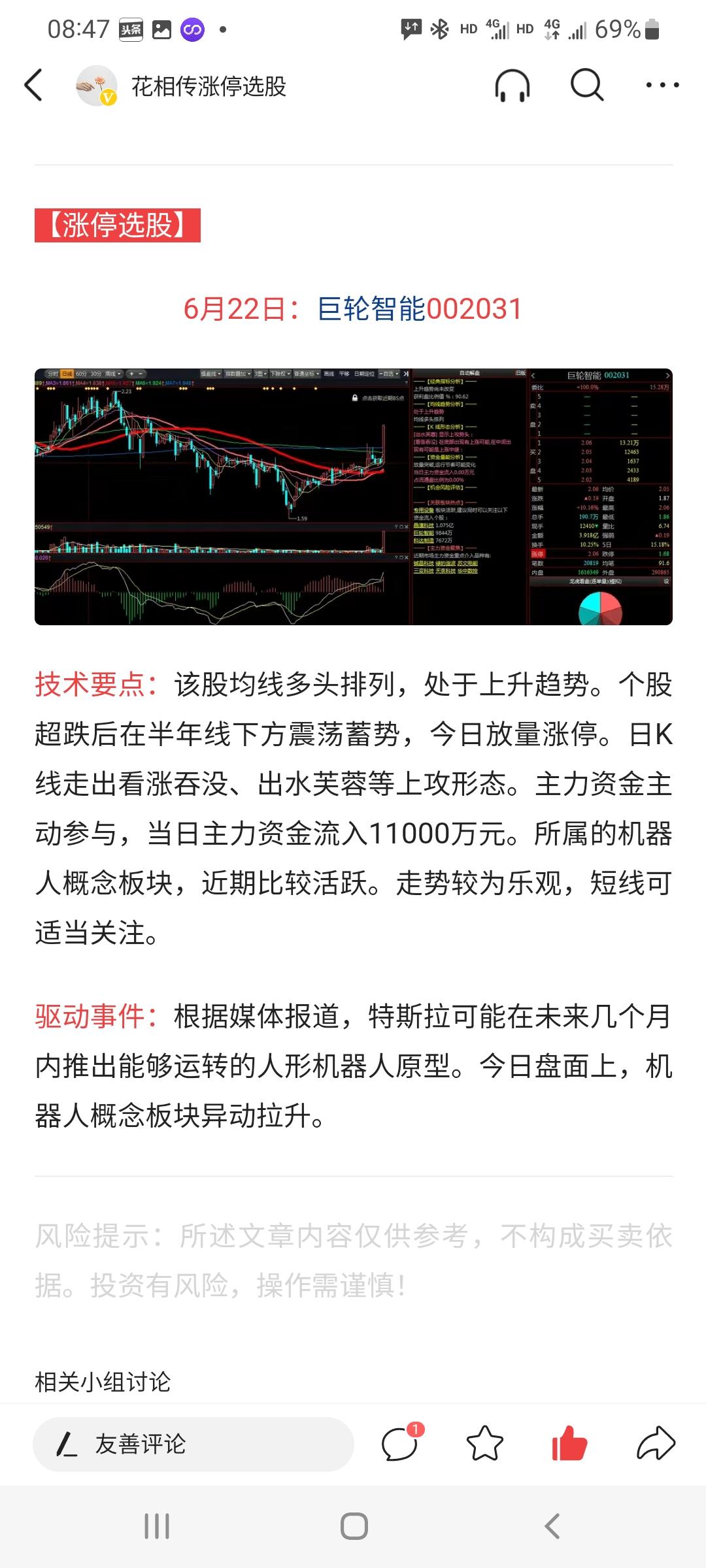Viewport: 706px width, 1568px height.
Task: Open search via the magnifier icon
Action: pyautogui.click(x=586, y=86)
